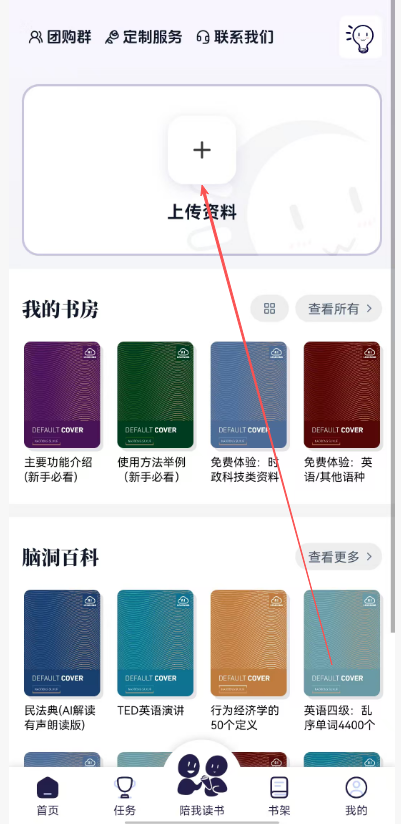Switch to the 任务 tab

125,796
